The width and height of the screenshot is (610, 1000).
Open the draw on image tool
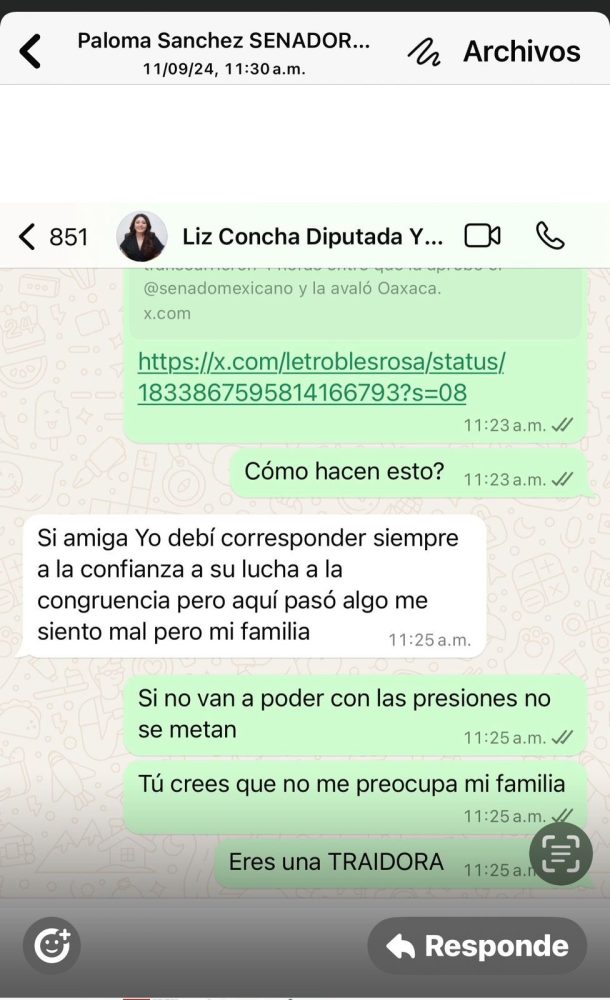pyautogui.click(x=424, y=52)
